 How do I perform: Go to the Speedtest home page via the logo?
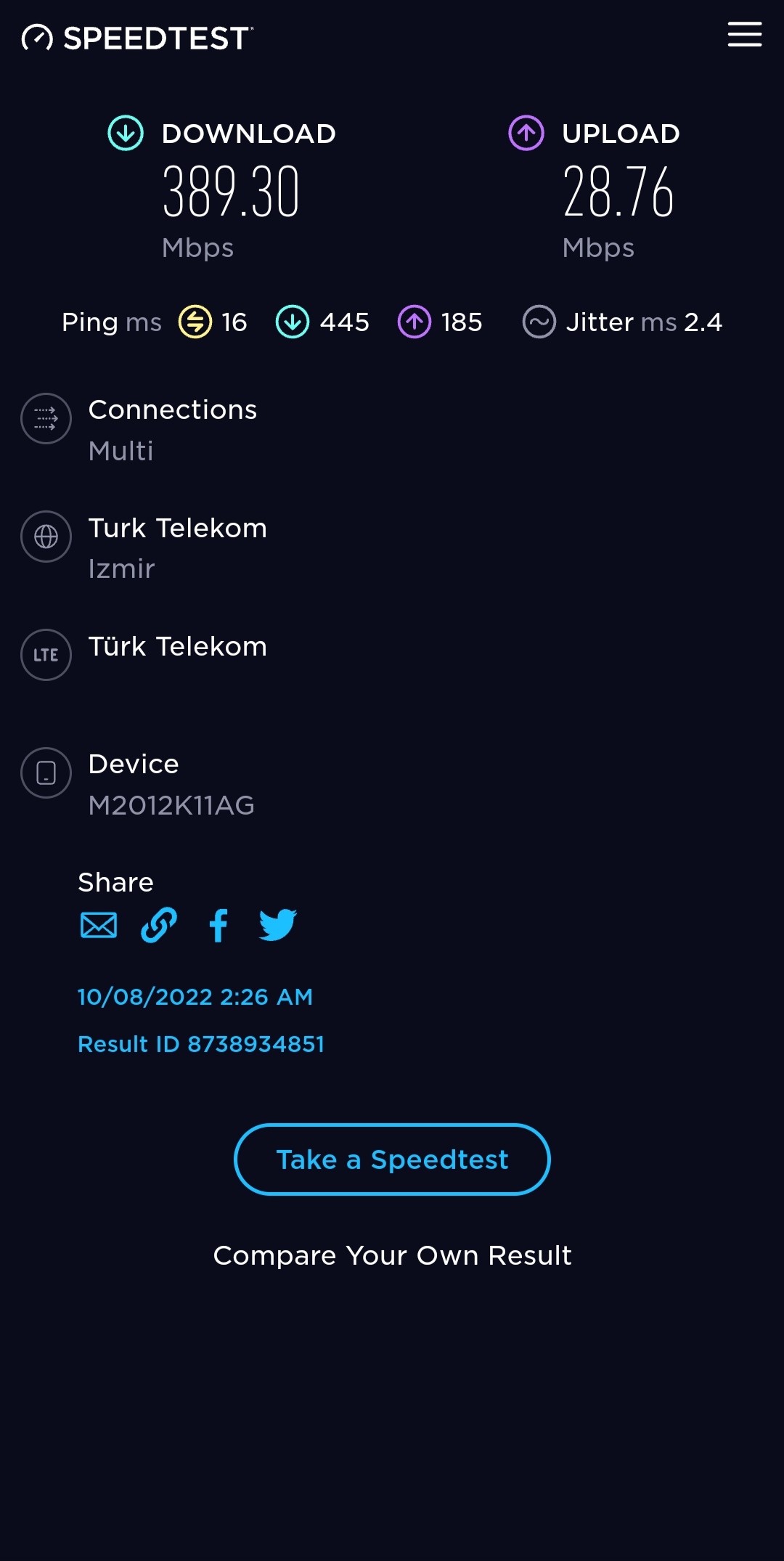137,38
